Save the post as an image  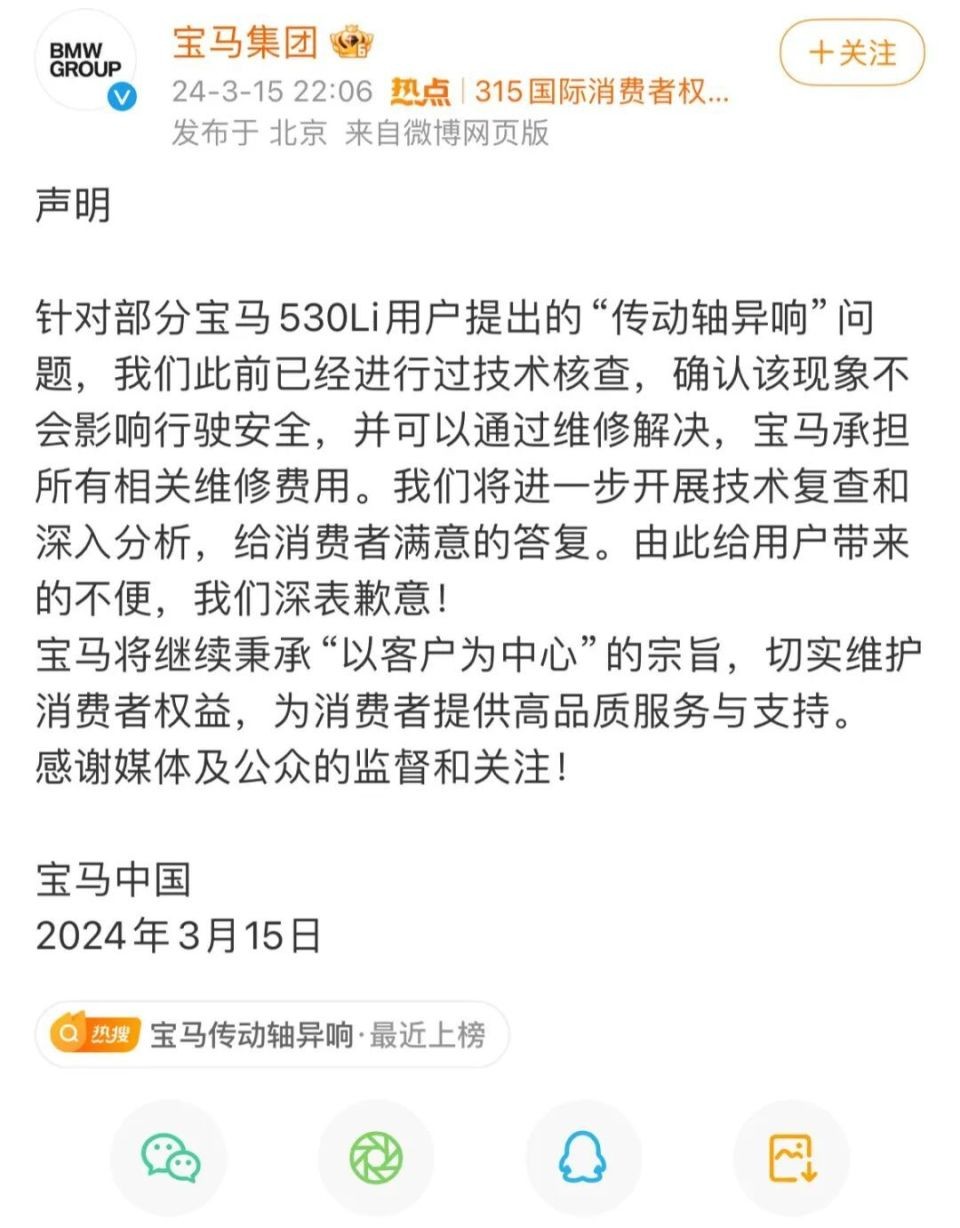[x=792, y=1158]
